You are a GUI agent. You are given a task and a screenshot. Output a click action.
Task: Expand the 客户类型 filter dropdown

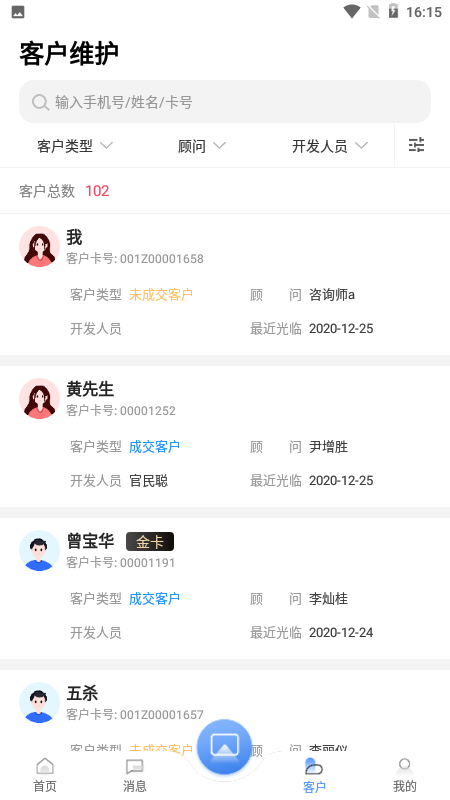tap(74, 146)
